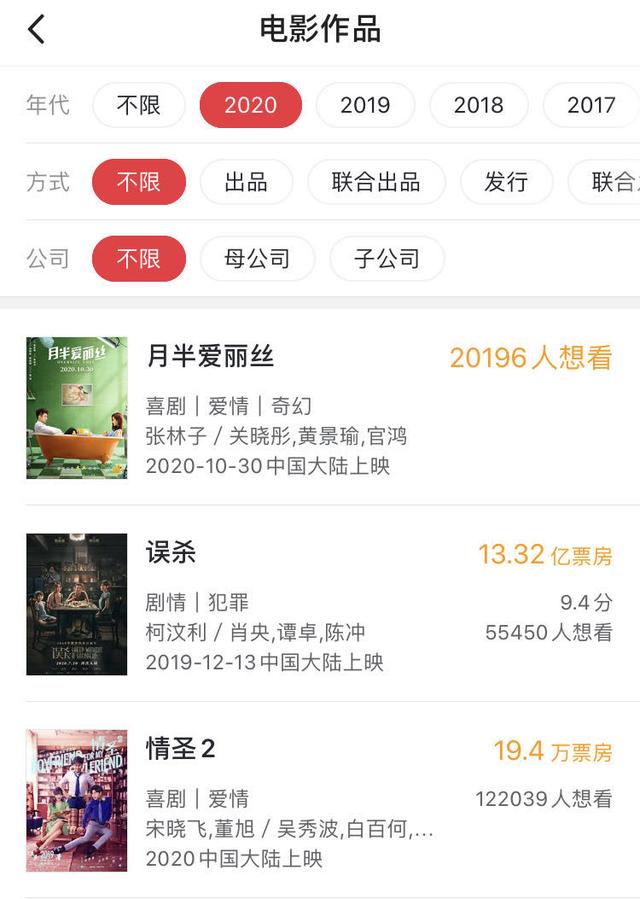640x899 pixels.
Task: Open the movie 月半爱丽丝
Action: (x=210, y=356)
